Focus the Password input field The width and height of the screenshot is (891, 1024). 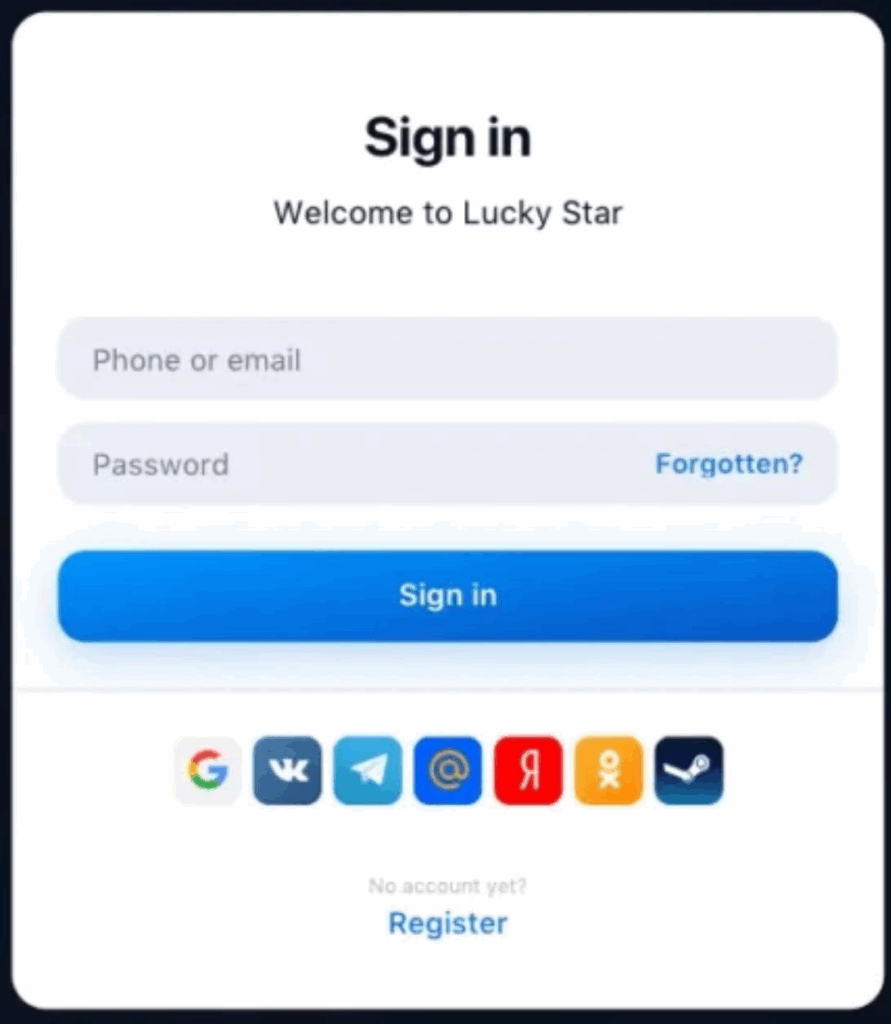350,464
